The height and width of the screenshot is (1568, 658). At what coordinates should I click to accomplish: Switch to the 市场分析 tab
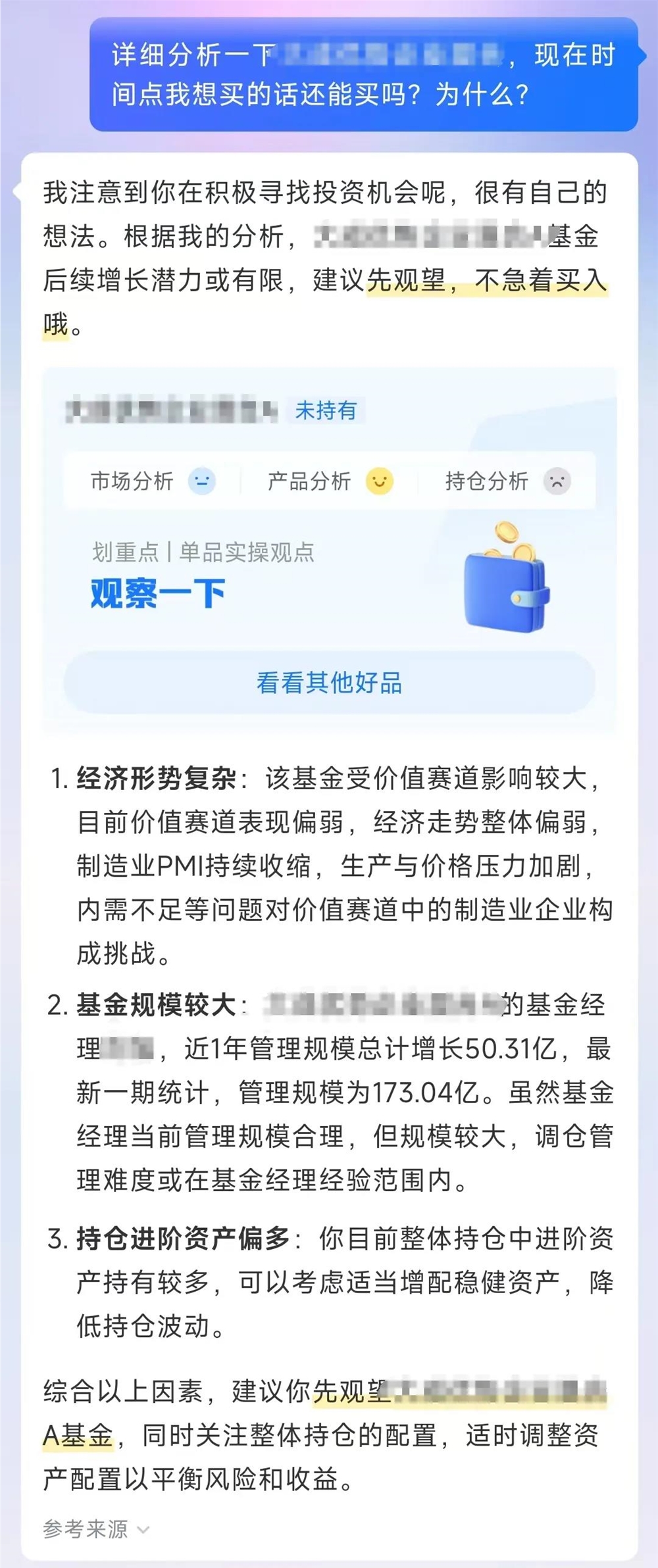coord(132,481)
